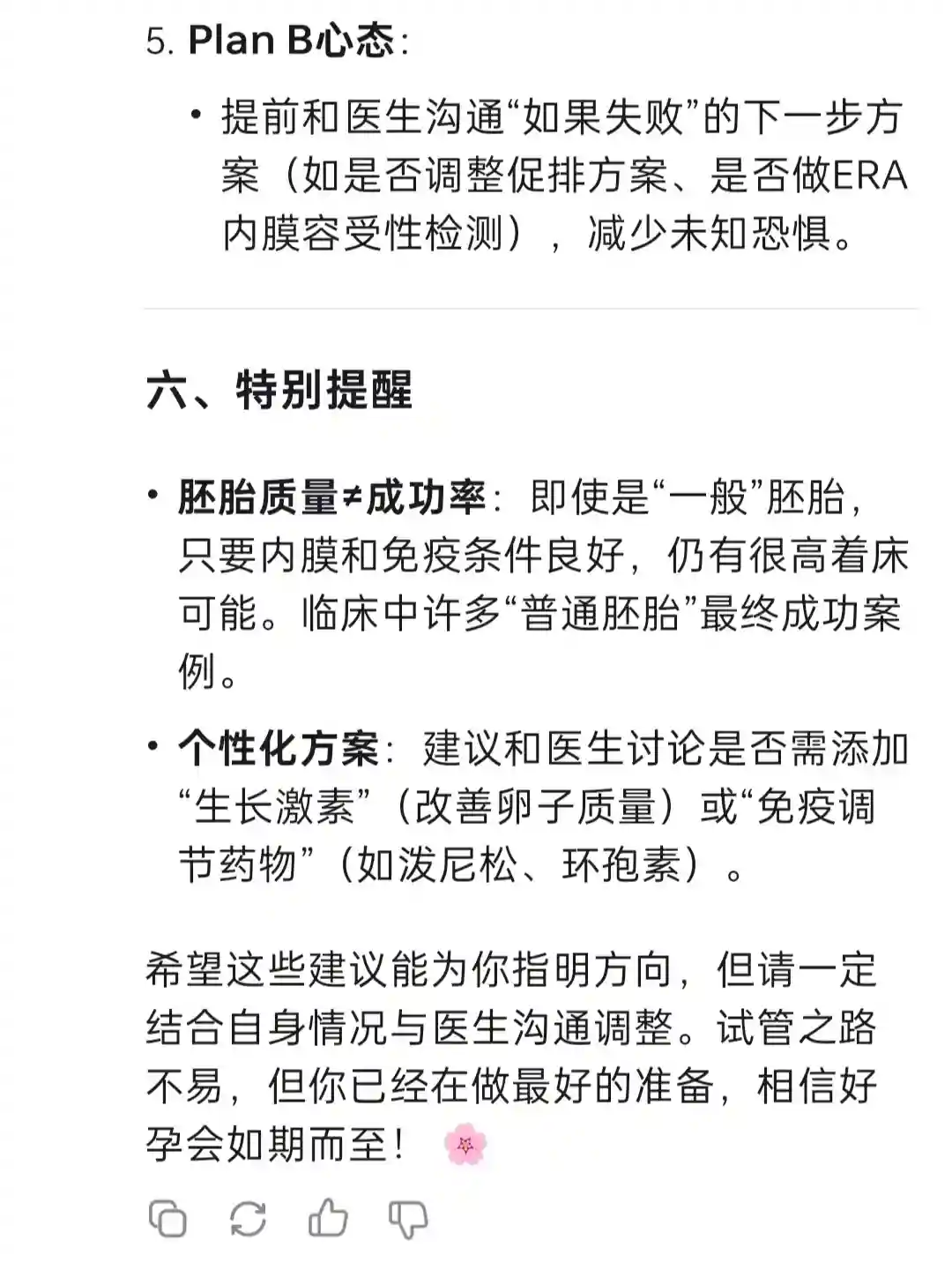Regenerate the response
This screenshot has width=952, height=1270.
(248, 1220)
